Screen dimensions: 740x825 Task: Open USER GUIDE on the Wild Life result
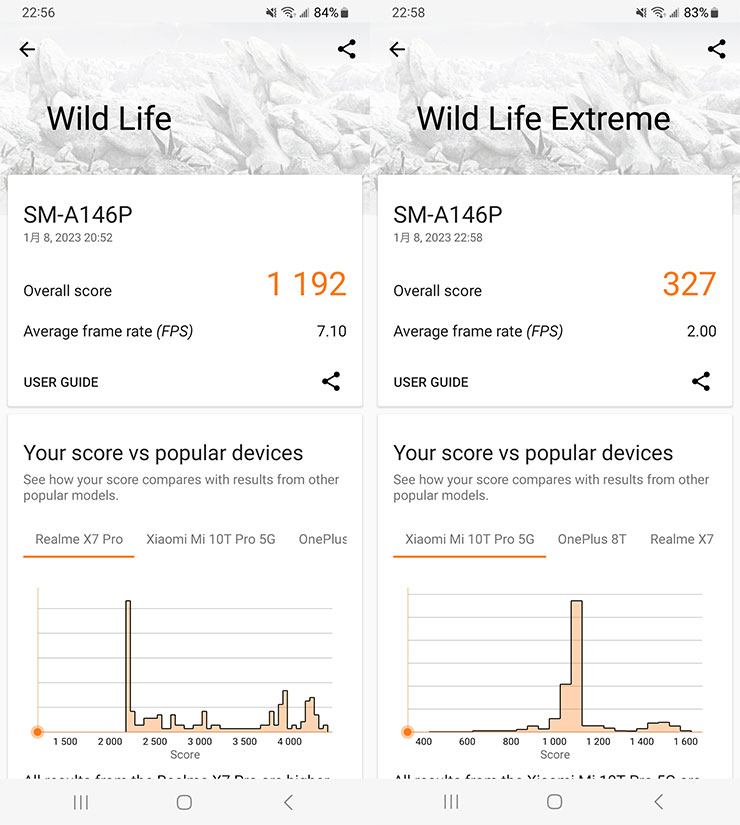pos(62,382)
